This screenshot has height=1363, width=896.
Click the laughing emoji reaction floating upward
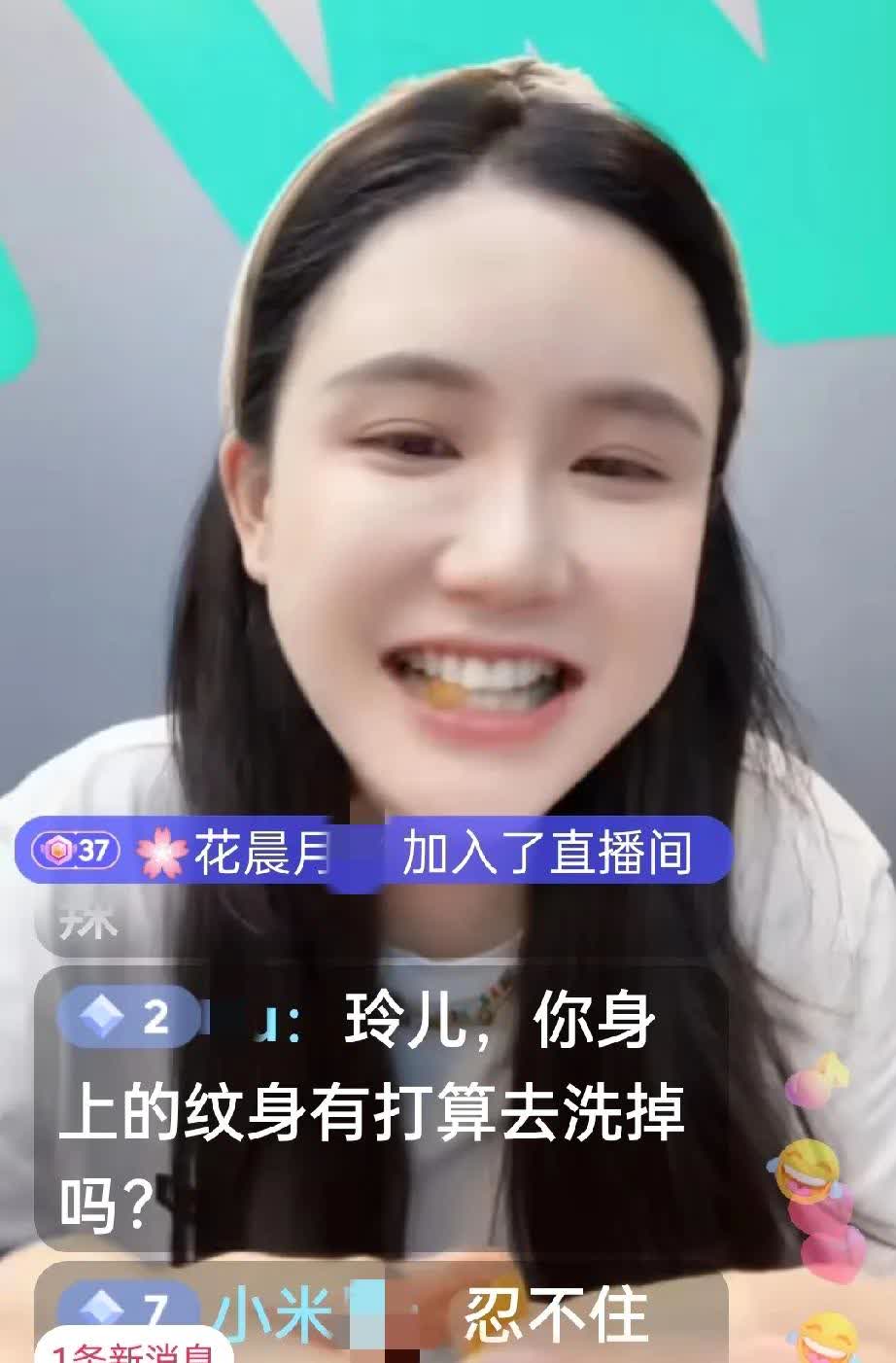tap(807, 1171)
